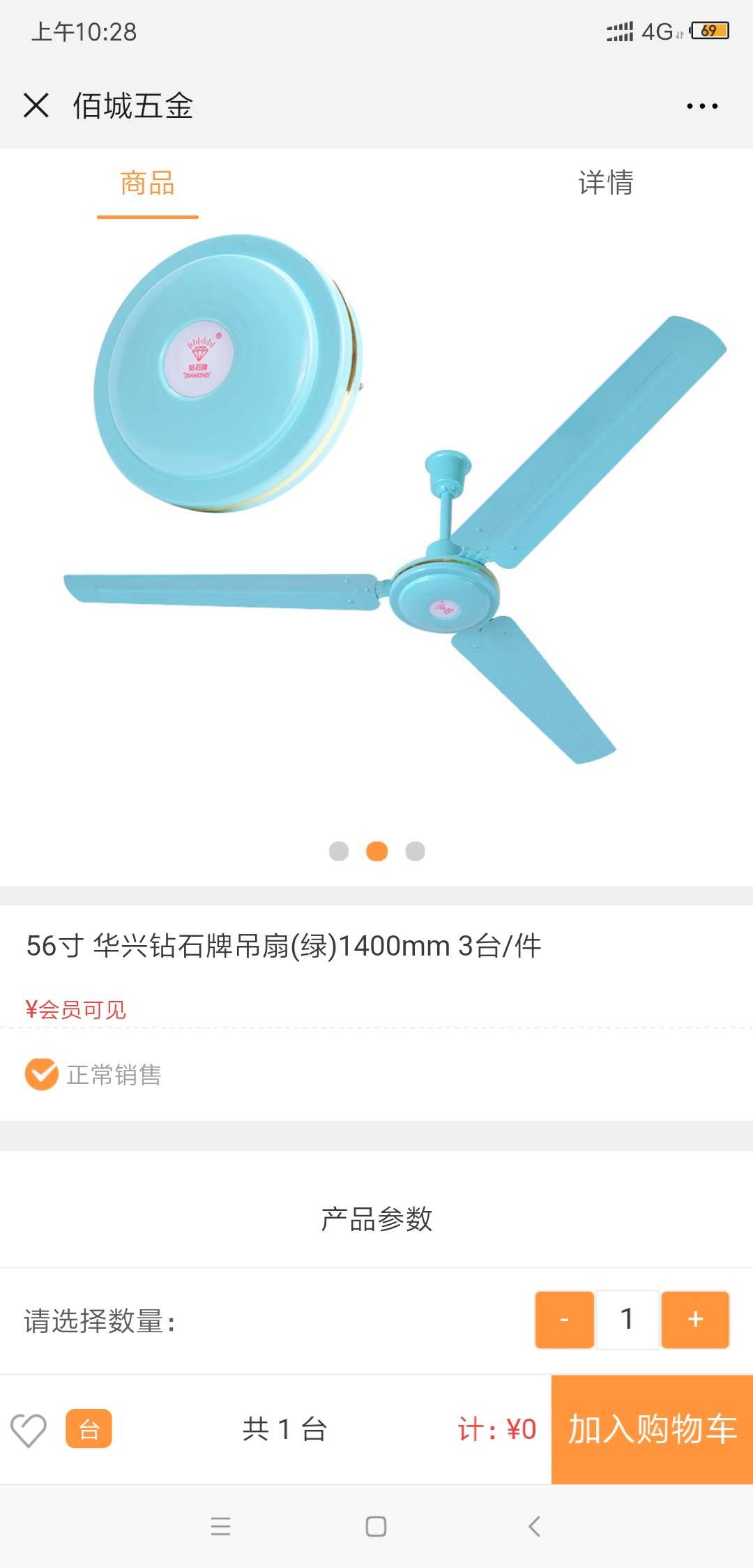Jump to the first image indicator dot
The height and width of the screenshot is (1568, 753).
click(339, 851)
